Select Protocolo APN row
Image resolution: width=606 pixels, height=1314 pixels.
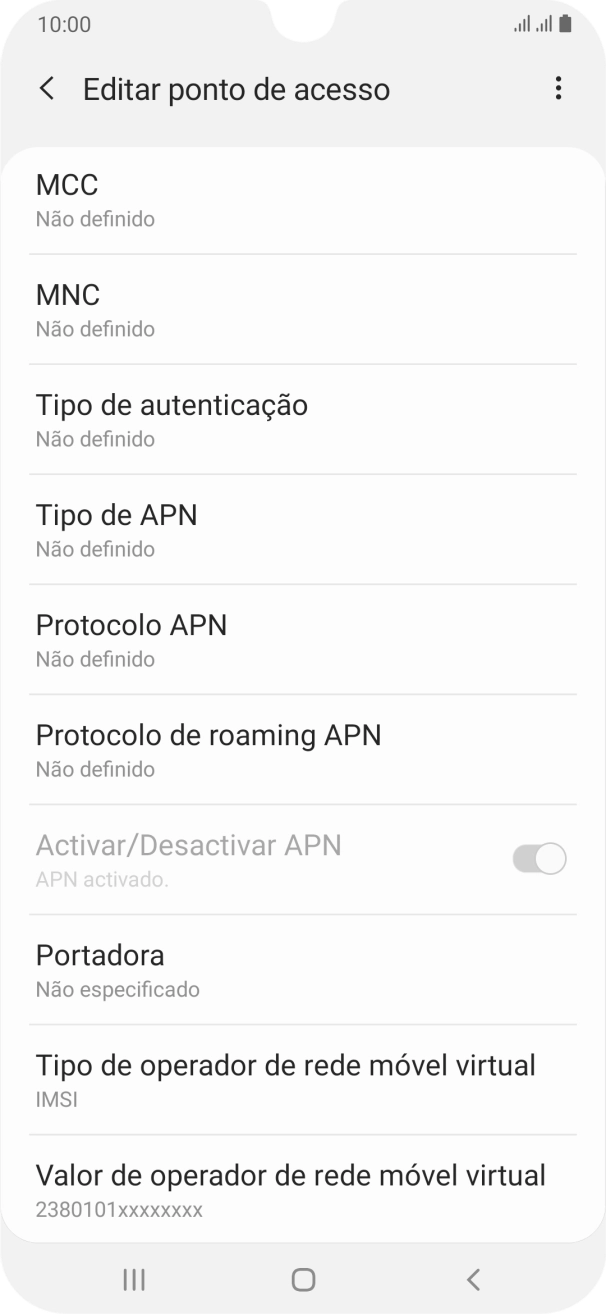coord(302,640)
